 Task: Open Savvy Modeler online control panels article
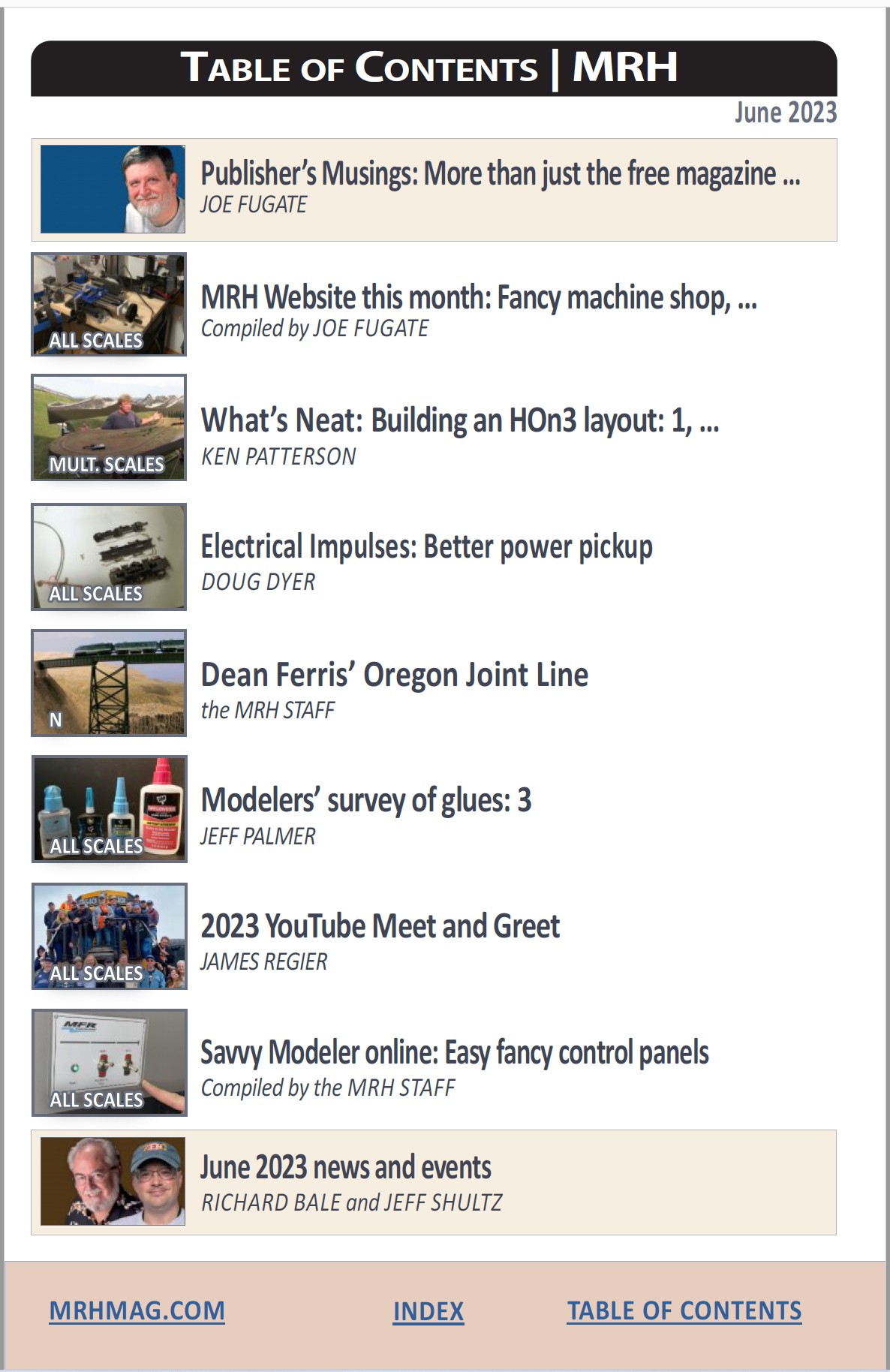(x=454, y=1053)
